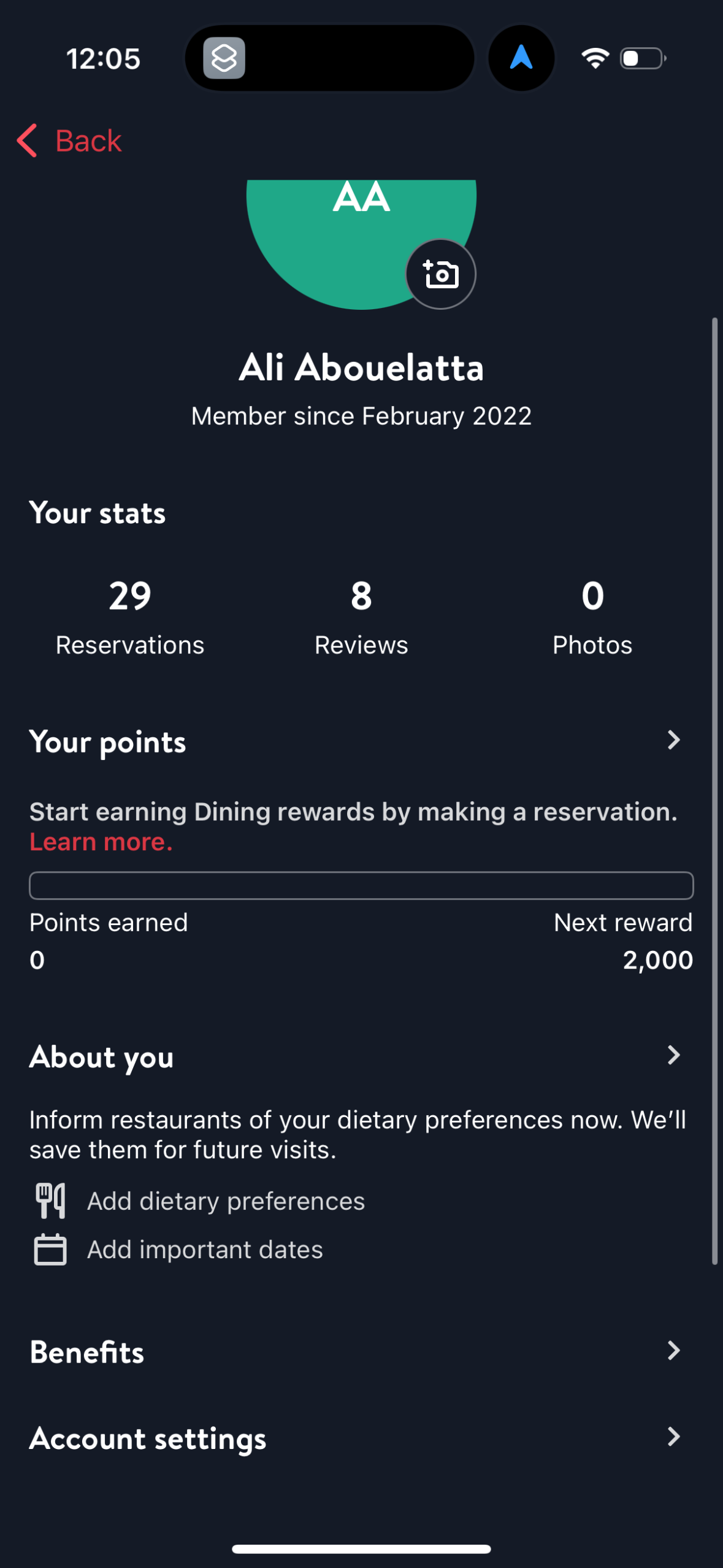Expand the About you section
Screen dimensions: 723x1568
point(673,1056)
